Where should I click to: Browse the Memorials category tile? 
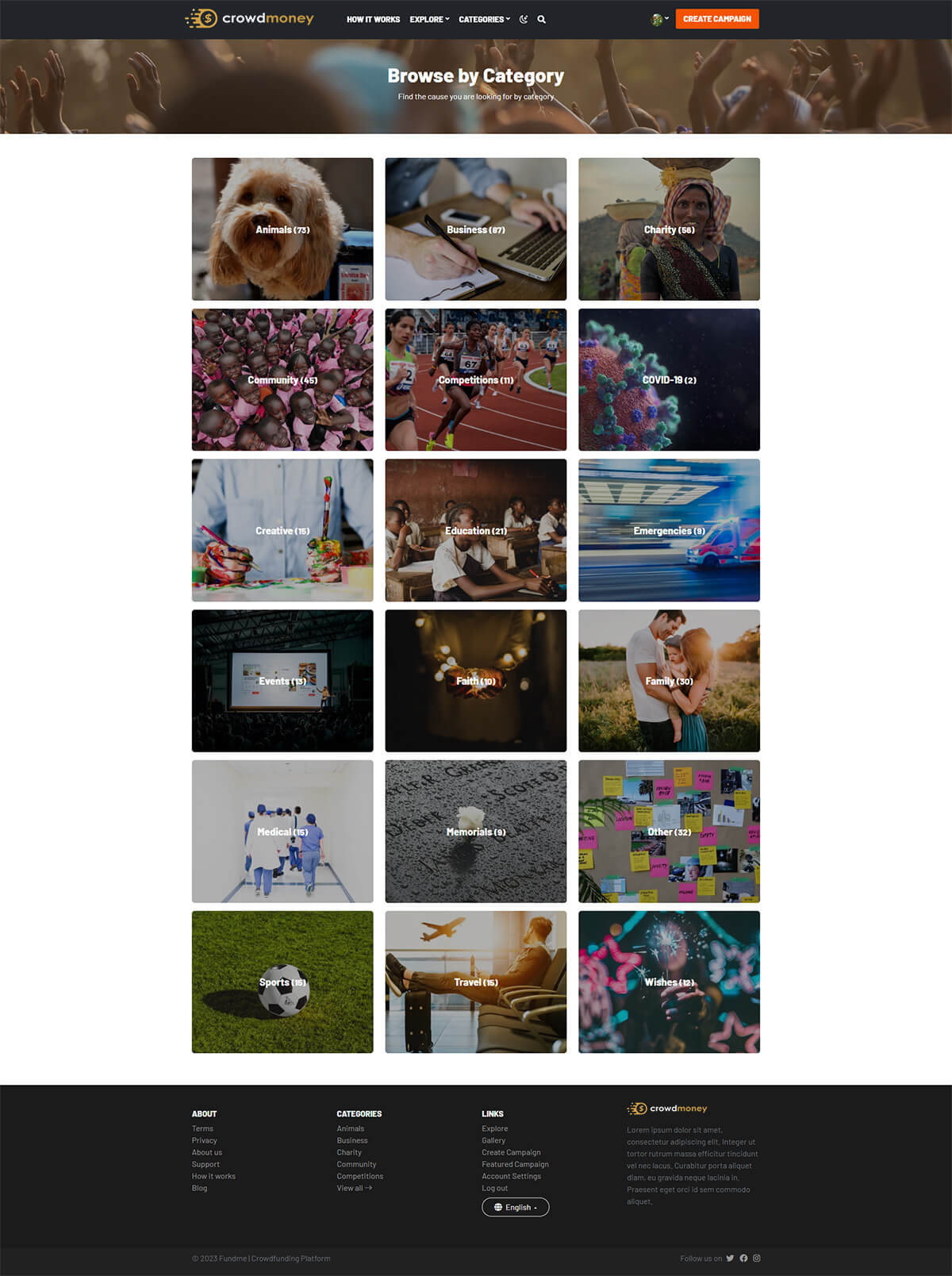click(x=476, y=832)
